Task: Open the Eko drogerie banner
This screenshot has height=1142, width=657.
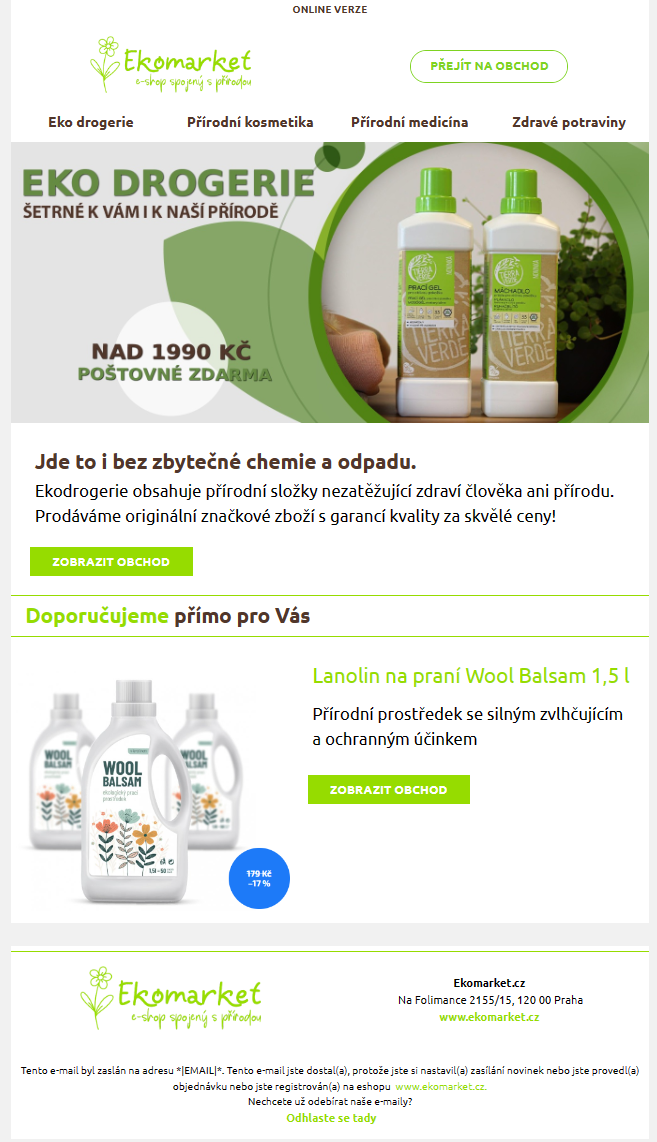Action: (x=330, y=283)
